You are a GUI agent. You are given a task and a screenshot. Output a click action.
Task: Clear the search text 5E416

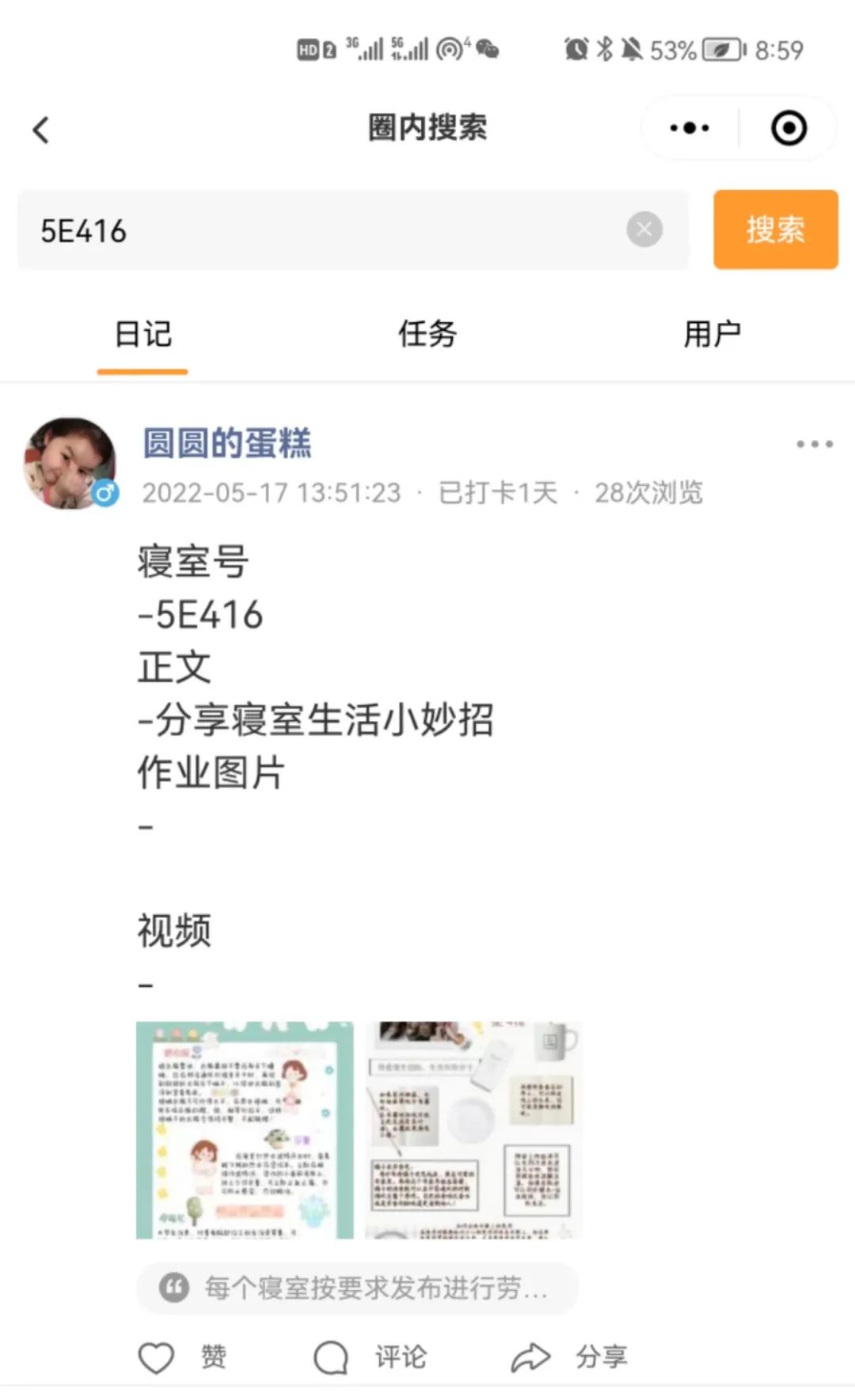[644, 230]
